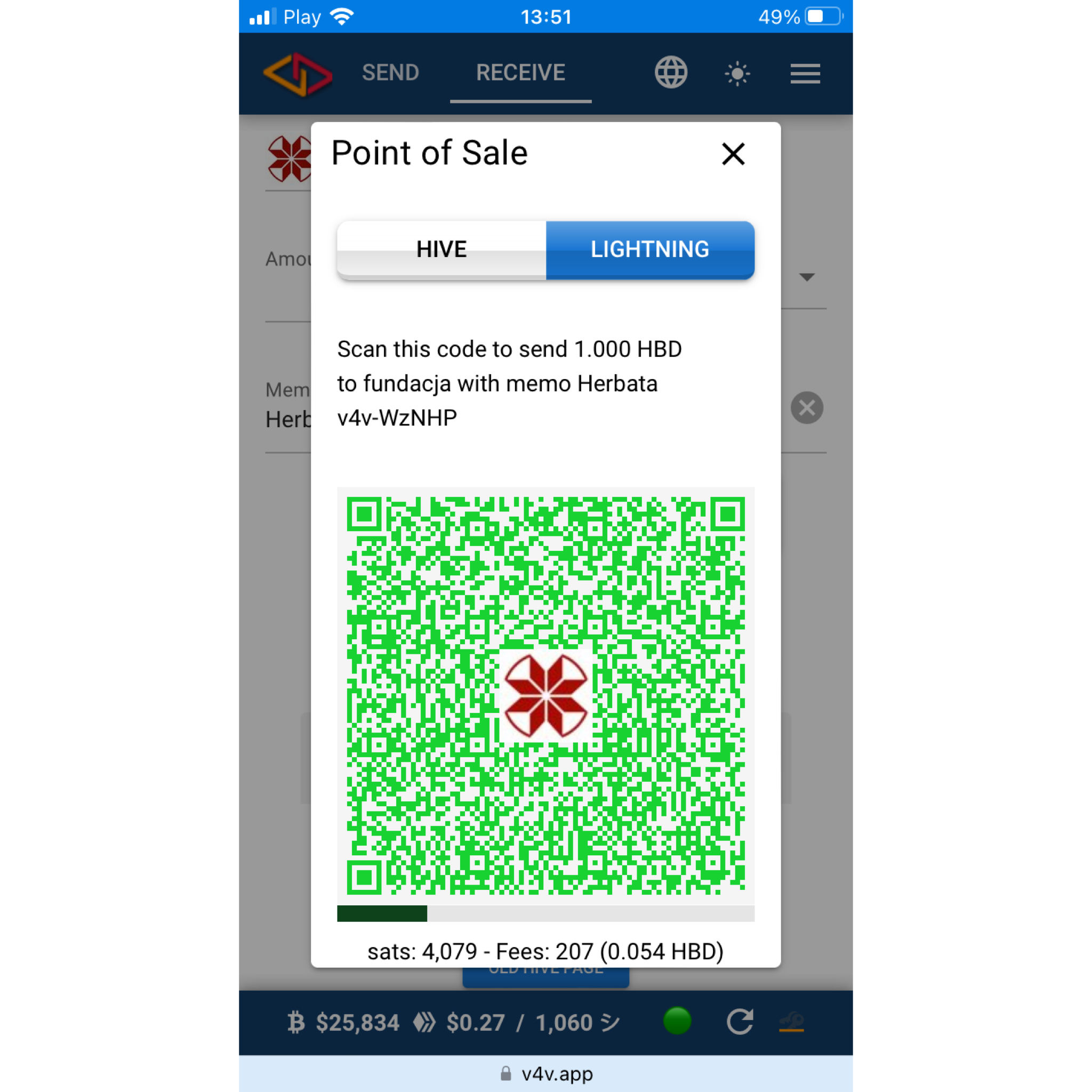Switch payment method to HIVE
Viewport: 1092px width, 1092px height.
tap(441, 249)
